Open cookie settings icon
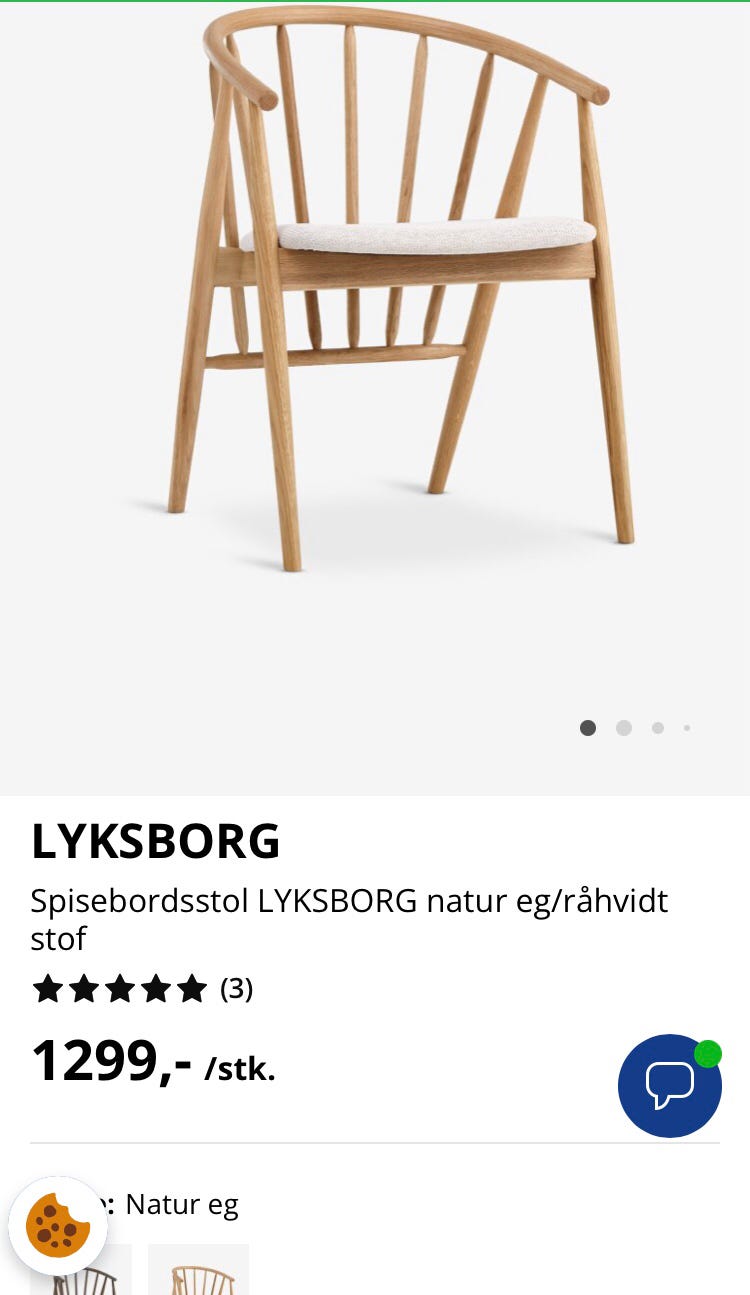The height and width of the screenshot is (1295, 750). [58, 1225]
